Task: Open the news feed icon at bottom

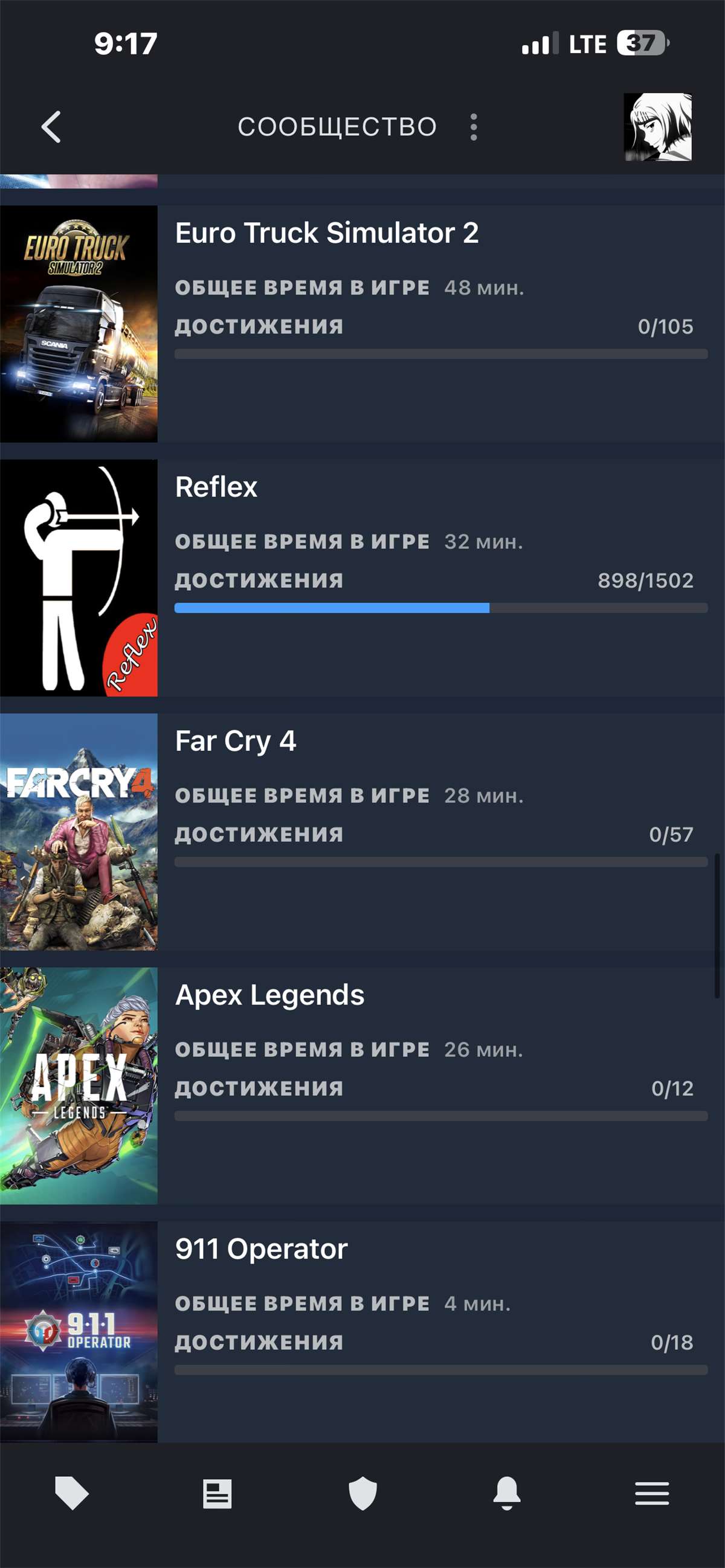Action: (x=217, y=1493)
